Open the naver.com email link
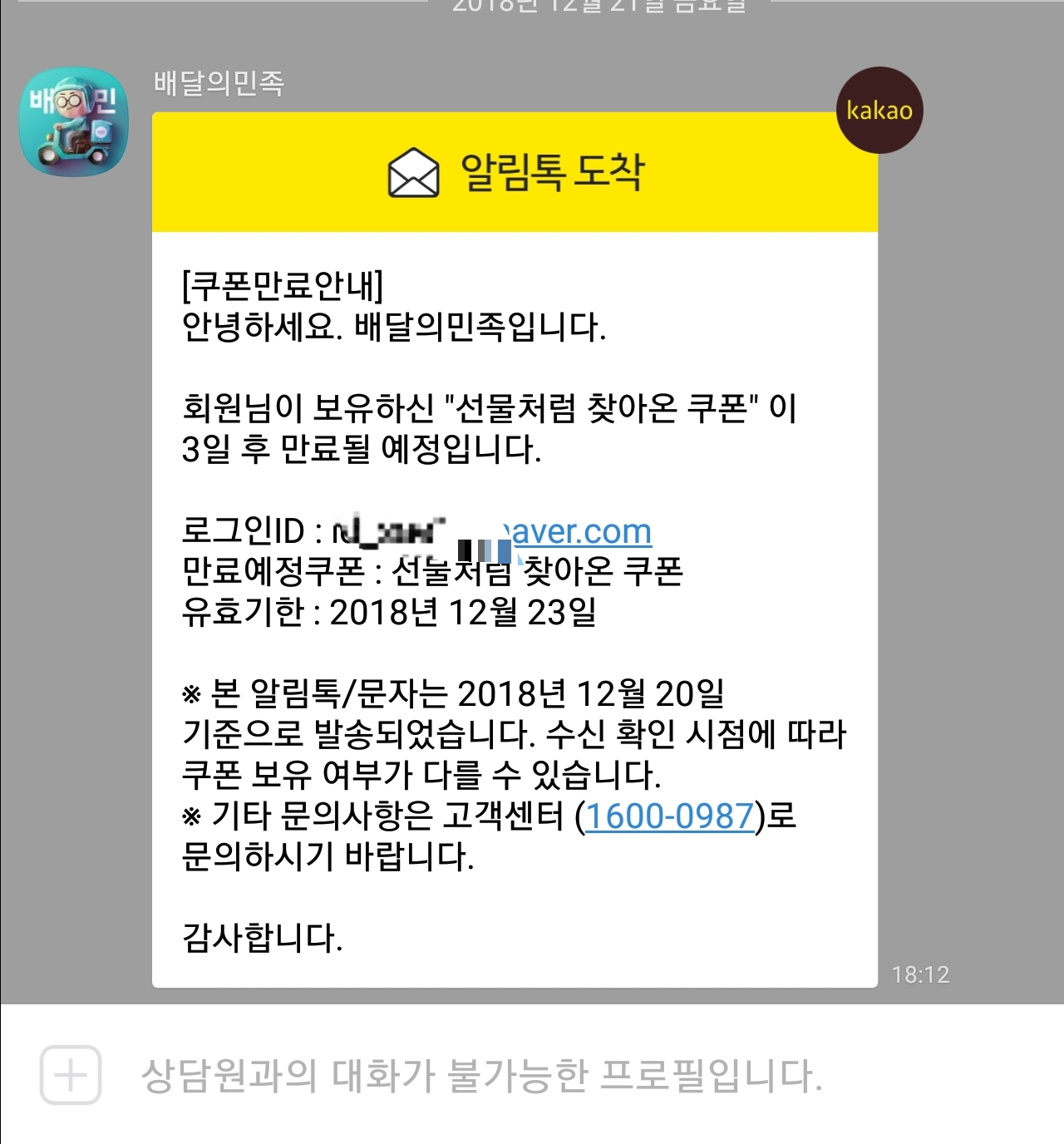Screen dimensions: 1064x1144 point(578,532)
